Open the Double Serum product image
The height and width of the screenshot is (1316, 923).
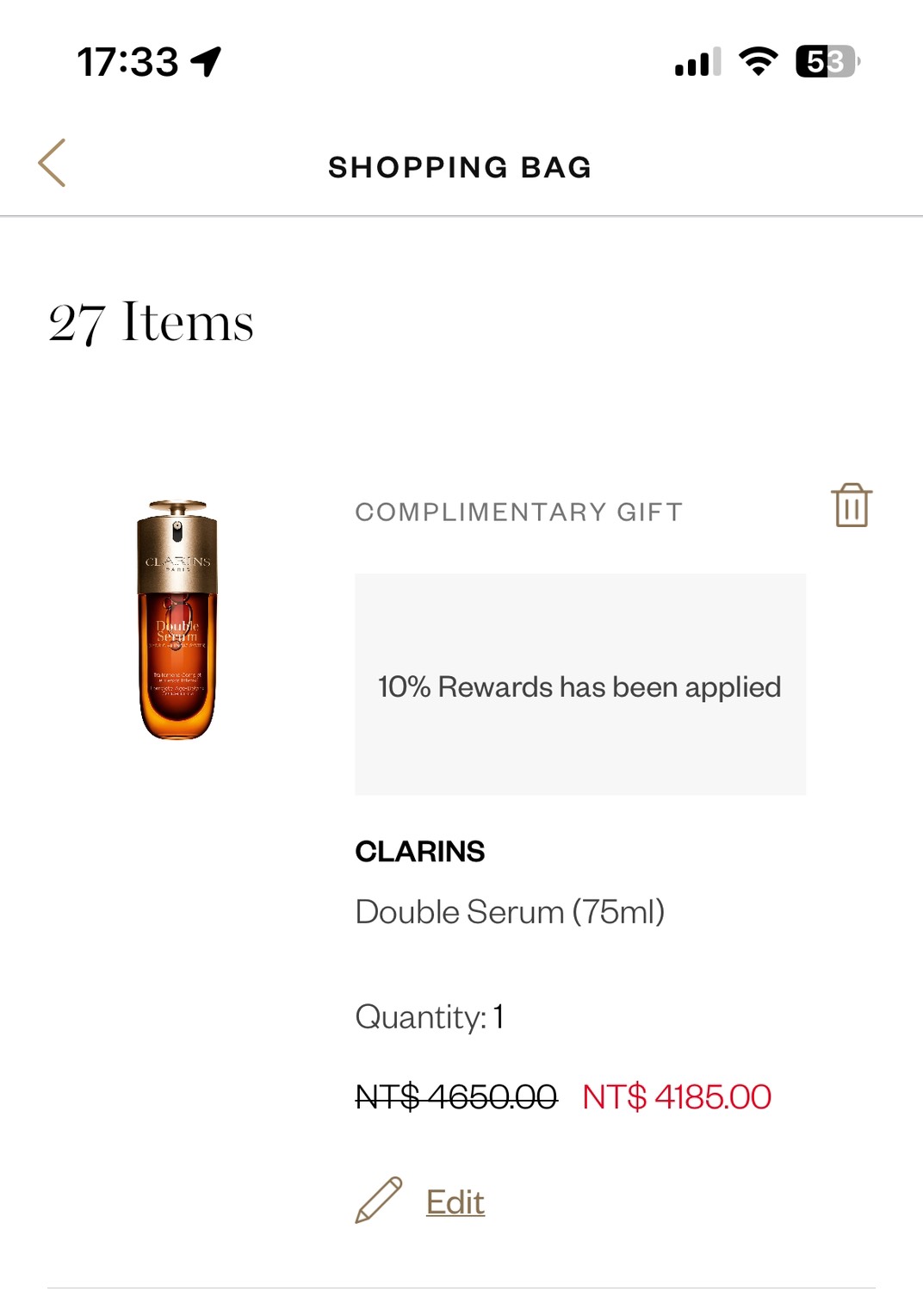point(177,620)
